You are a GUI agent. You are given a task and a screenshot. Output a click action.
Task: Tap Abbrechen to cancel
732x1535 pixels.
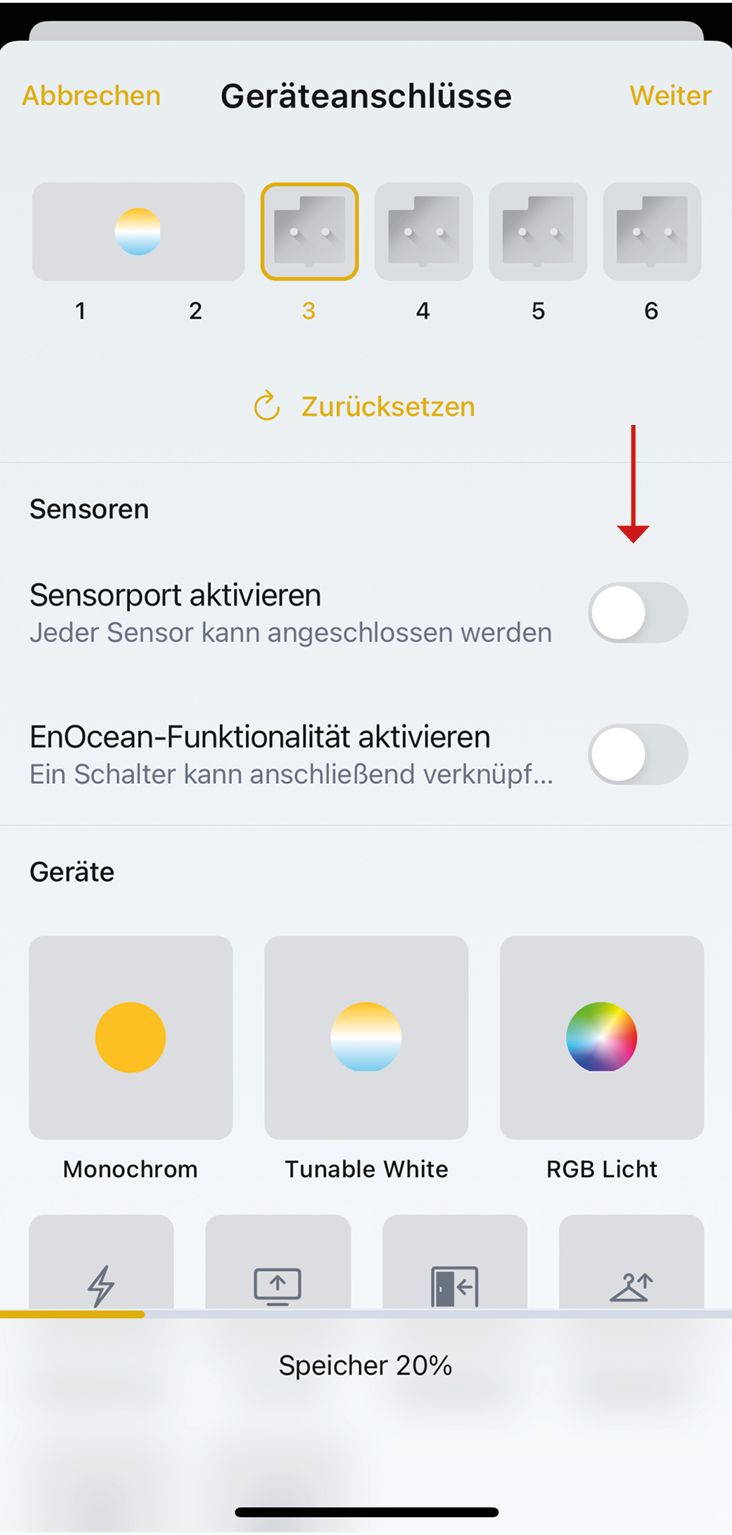coord(91,96)
